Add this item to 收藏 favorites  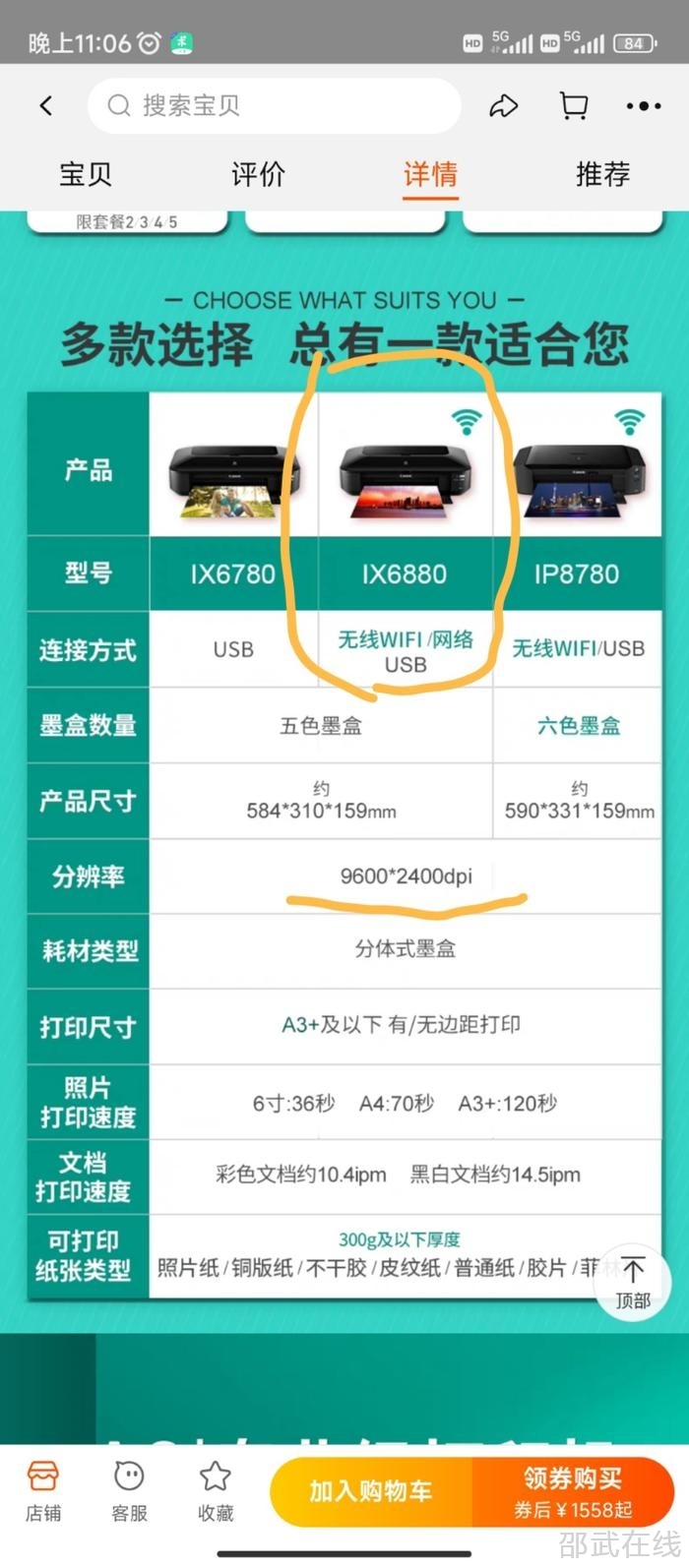215,1491
